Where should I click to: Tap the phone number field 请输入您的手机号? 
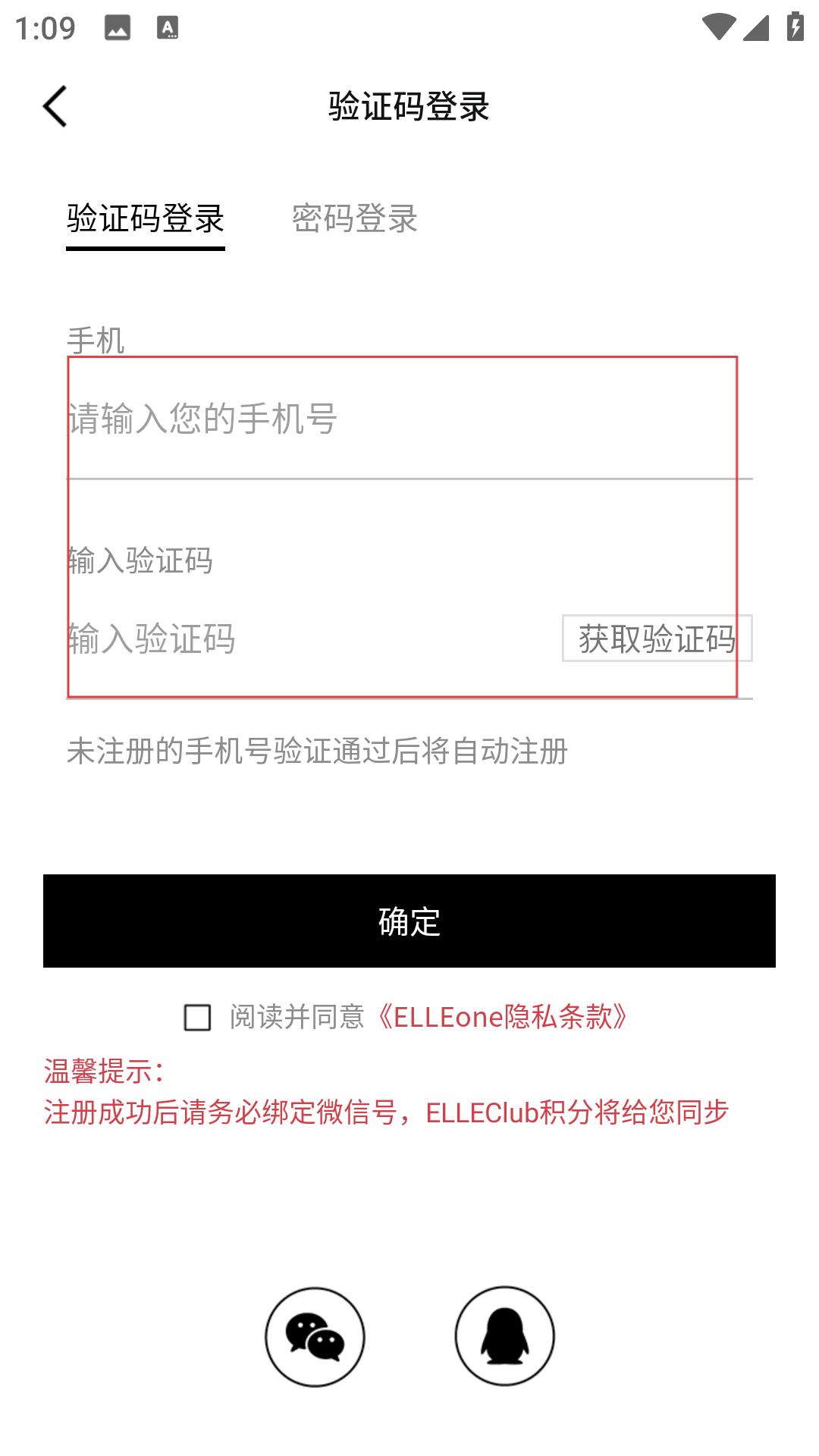point(409,419)
